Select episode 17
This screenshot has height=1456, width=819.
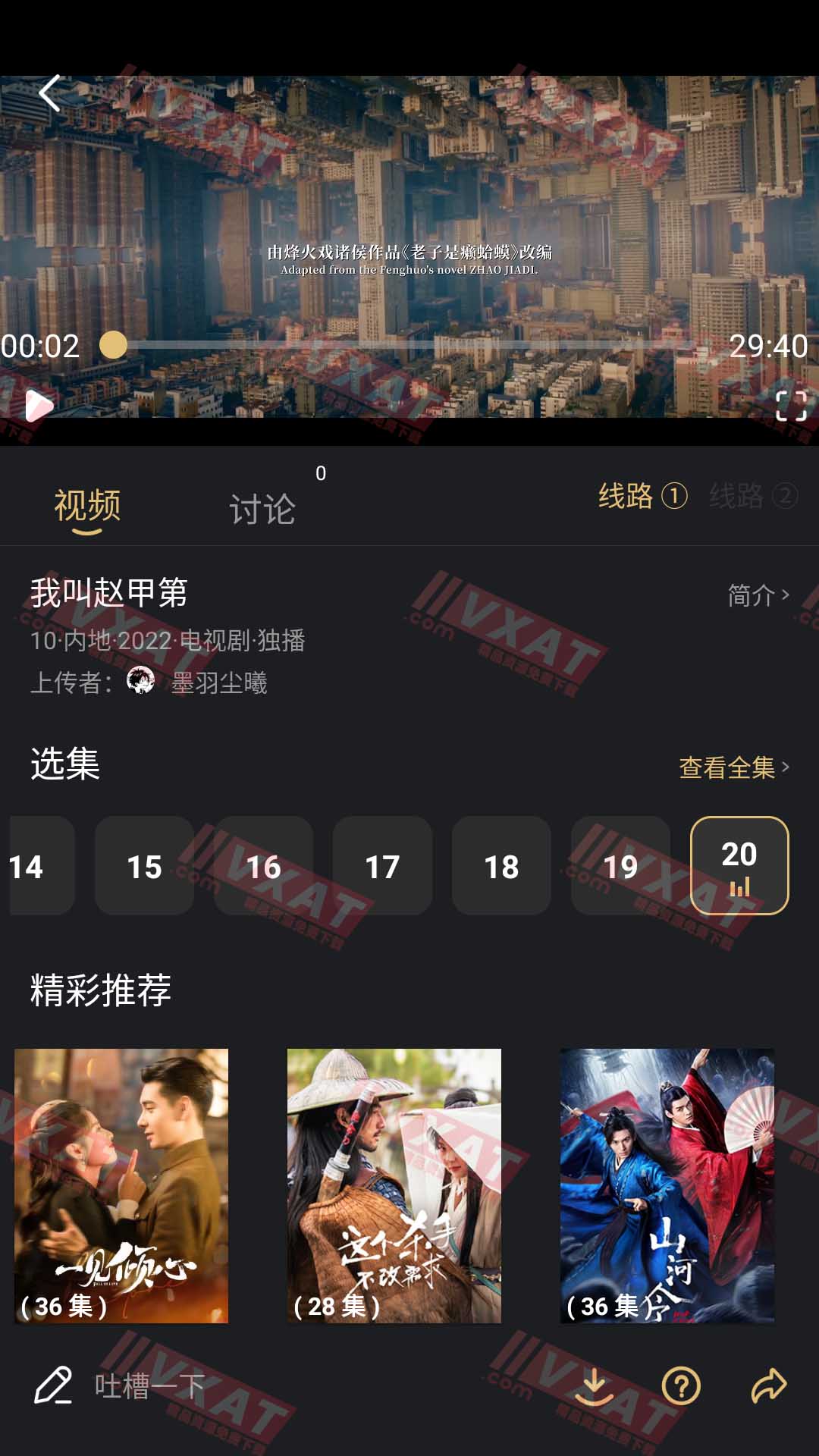tap(382, 866)
